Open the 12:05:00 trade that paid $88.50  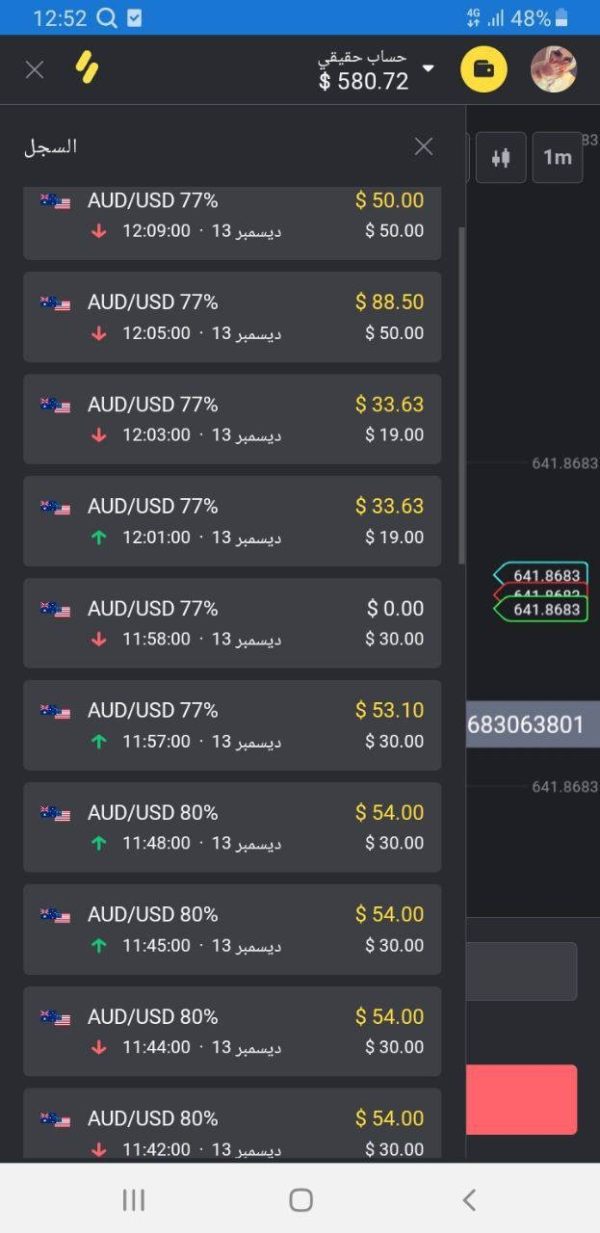(x=232, y=317)
